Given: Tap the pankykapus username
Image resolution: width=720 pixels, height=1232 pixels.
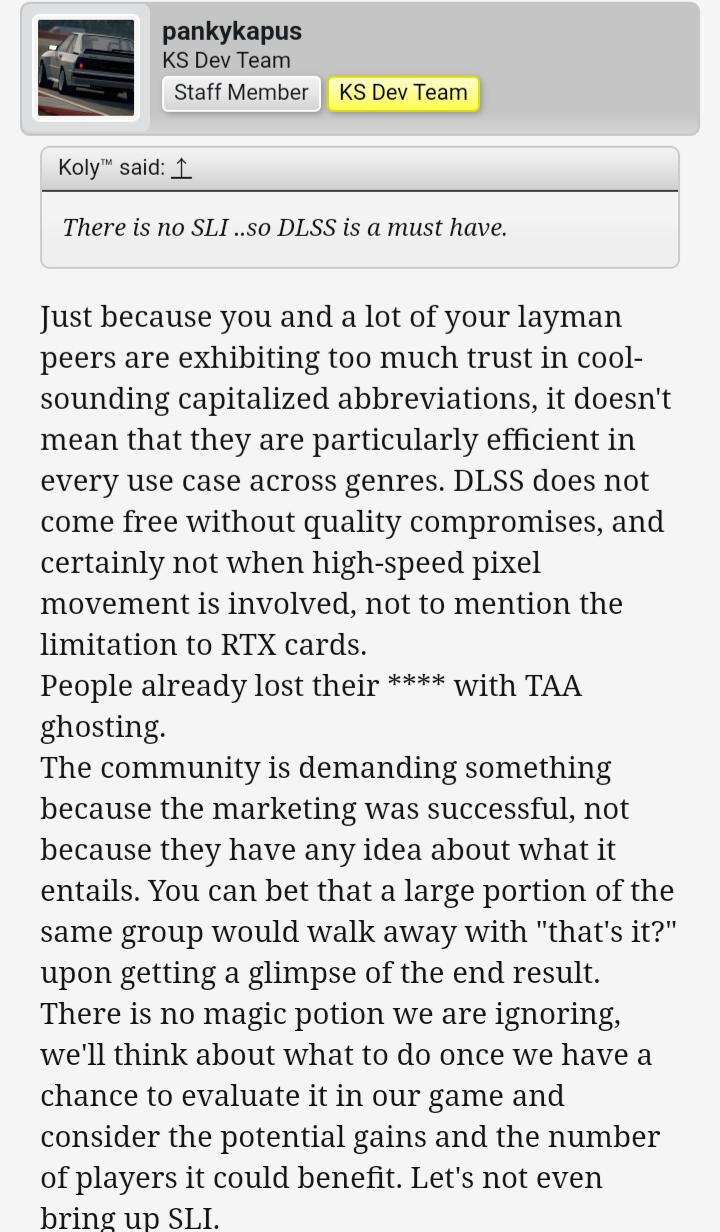Looking at the screenshot, I should (x=232, y=31).
